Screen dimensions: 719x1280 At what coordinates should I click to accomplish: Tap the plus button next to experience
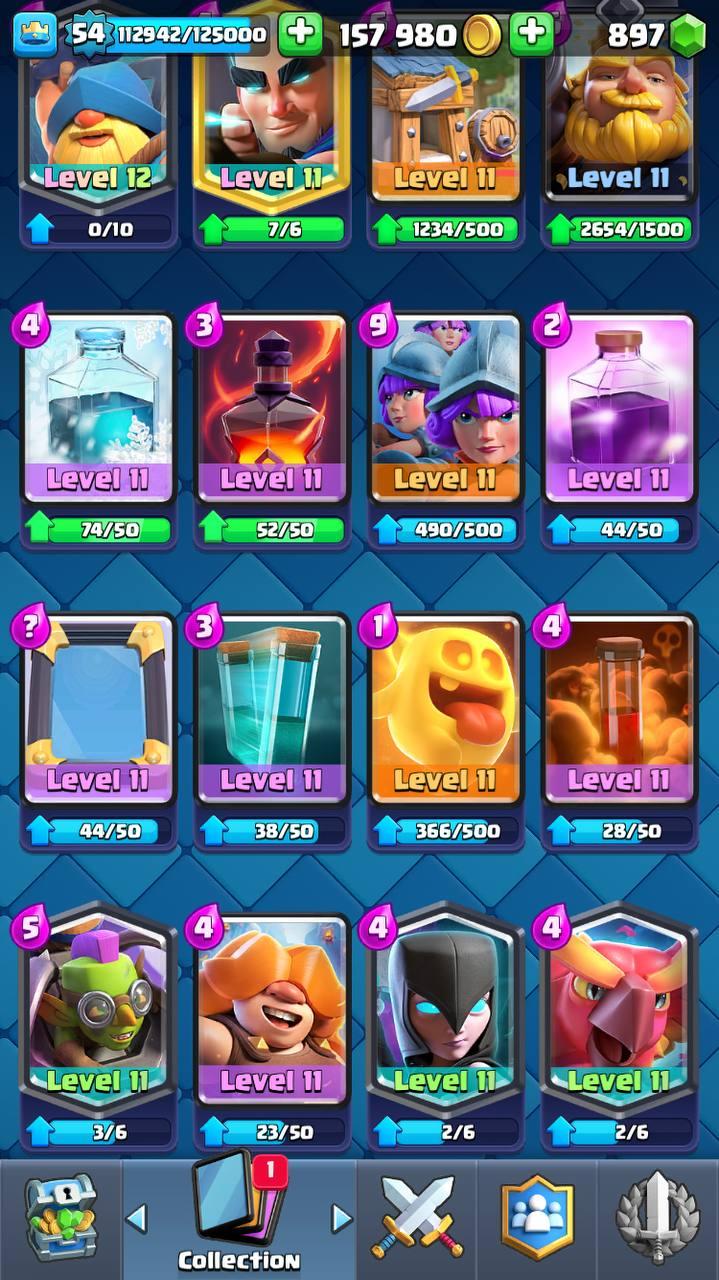pos(300,35)
